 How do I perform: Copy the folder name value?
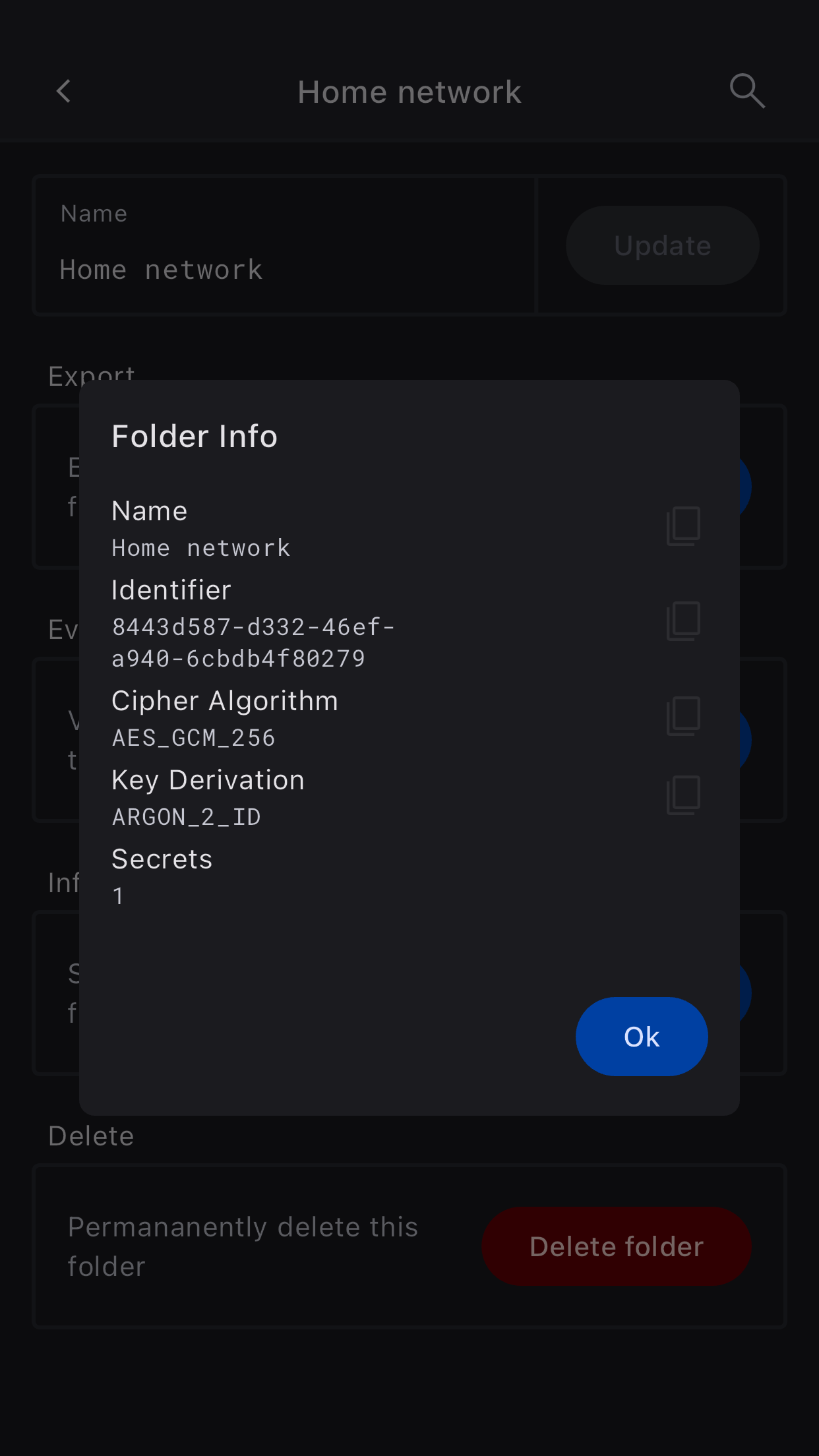tap(683, 526)
